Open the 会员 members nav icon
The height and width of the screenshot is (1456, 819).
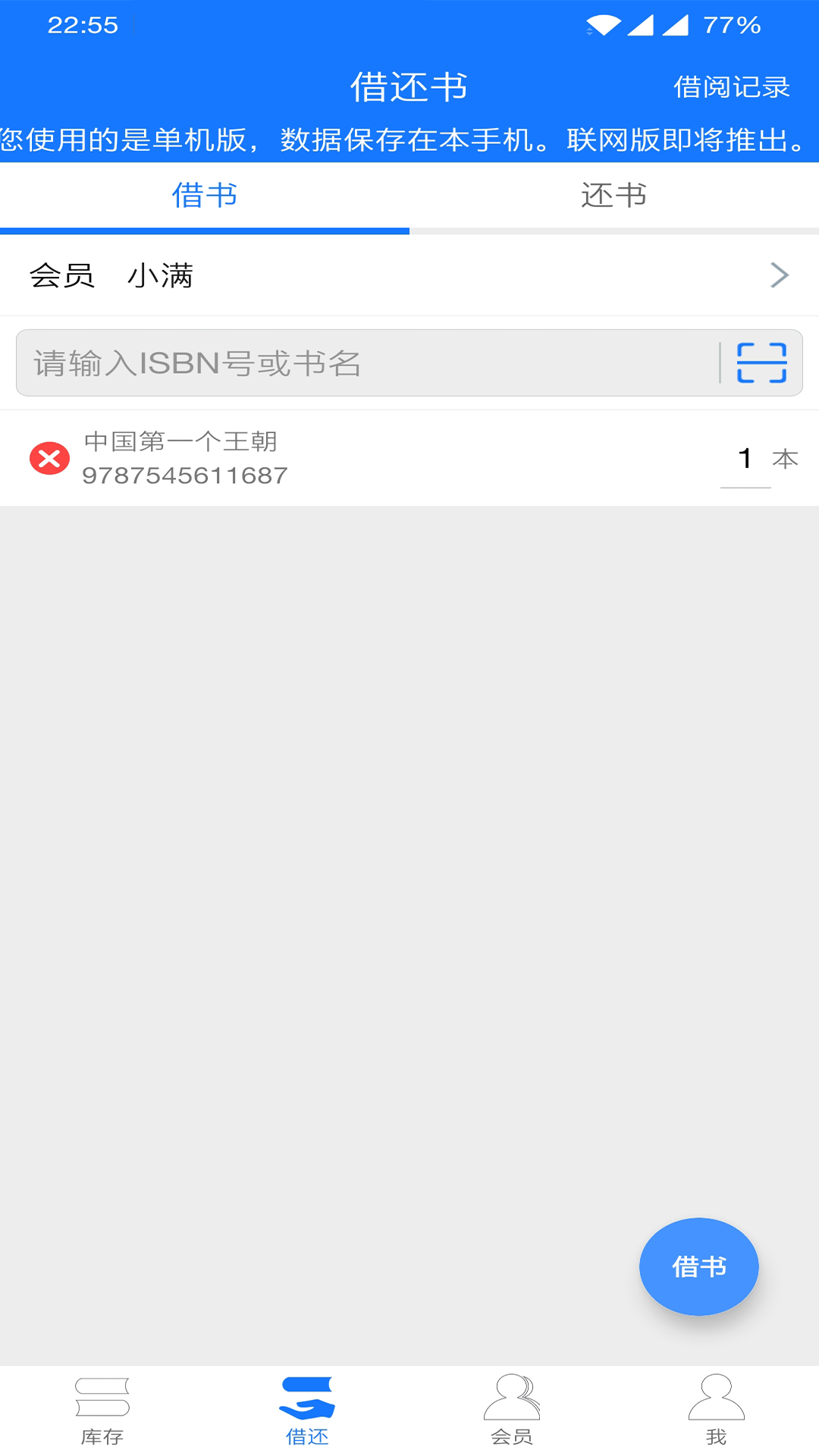(x=512, y=1403)
